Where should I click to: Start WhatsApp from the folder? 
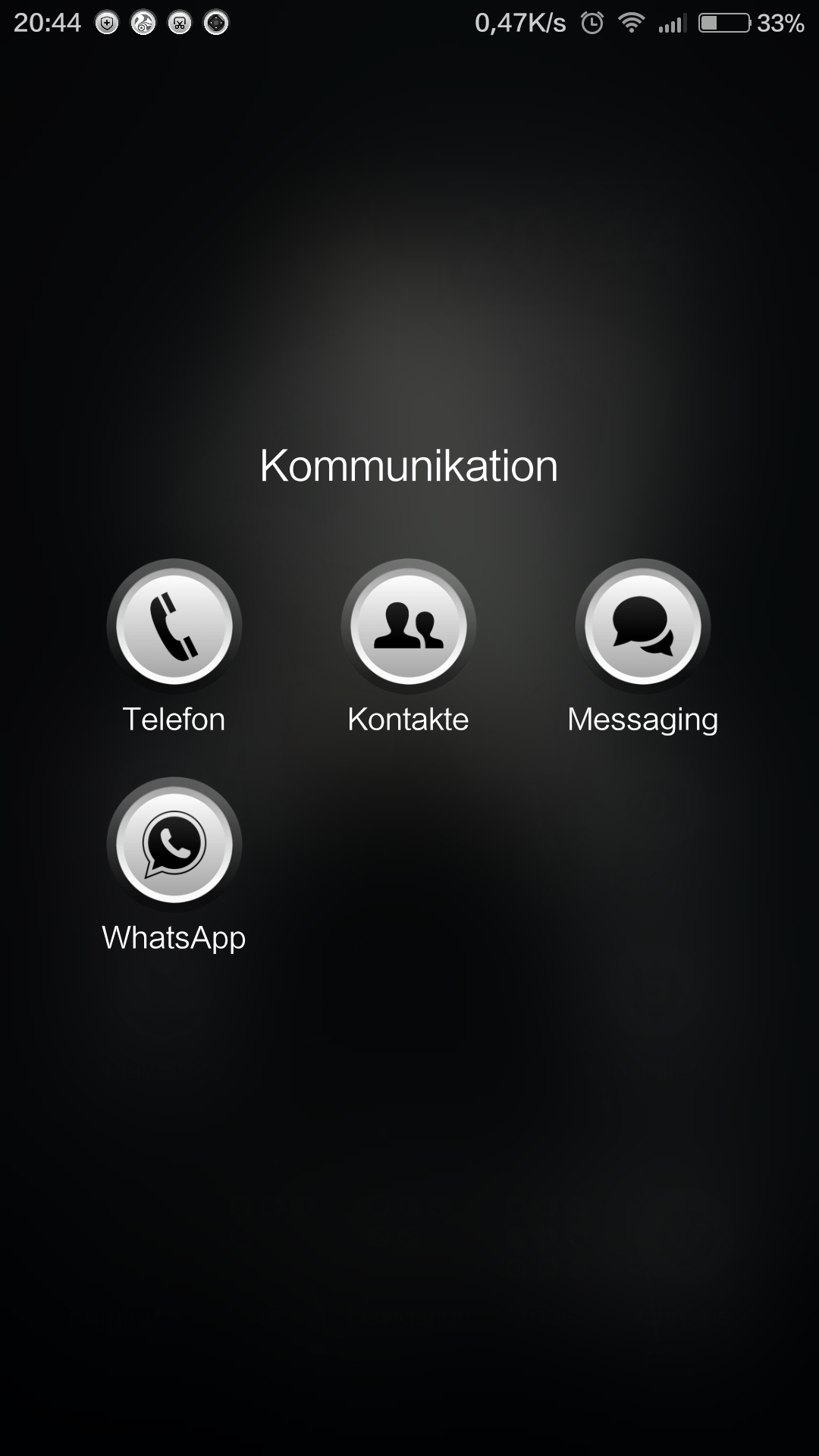[x=174, y=845]
